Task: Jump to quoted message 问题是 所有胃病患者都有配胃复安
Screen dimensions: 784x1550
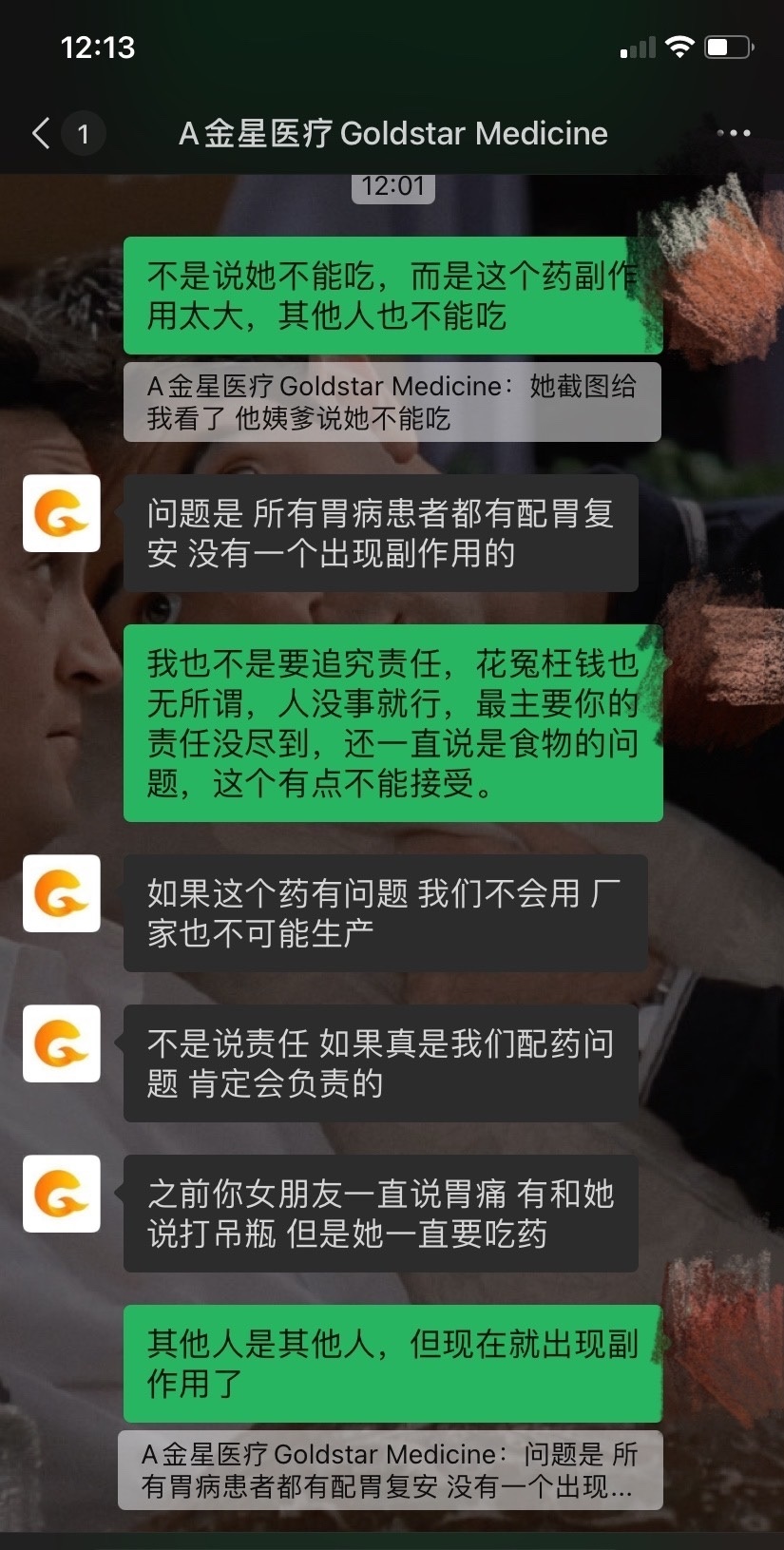Action: [390, 1469]
